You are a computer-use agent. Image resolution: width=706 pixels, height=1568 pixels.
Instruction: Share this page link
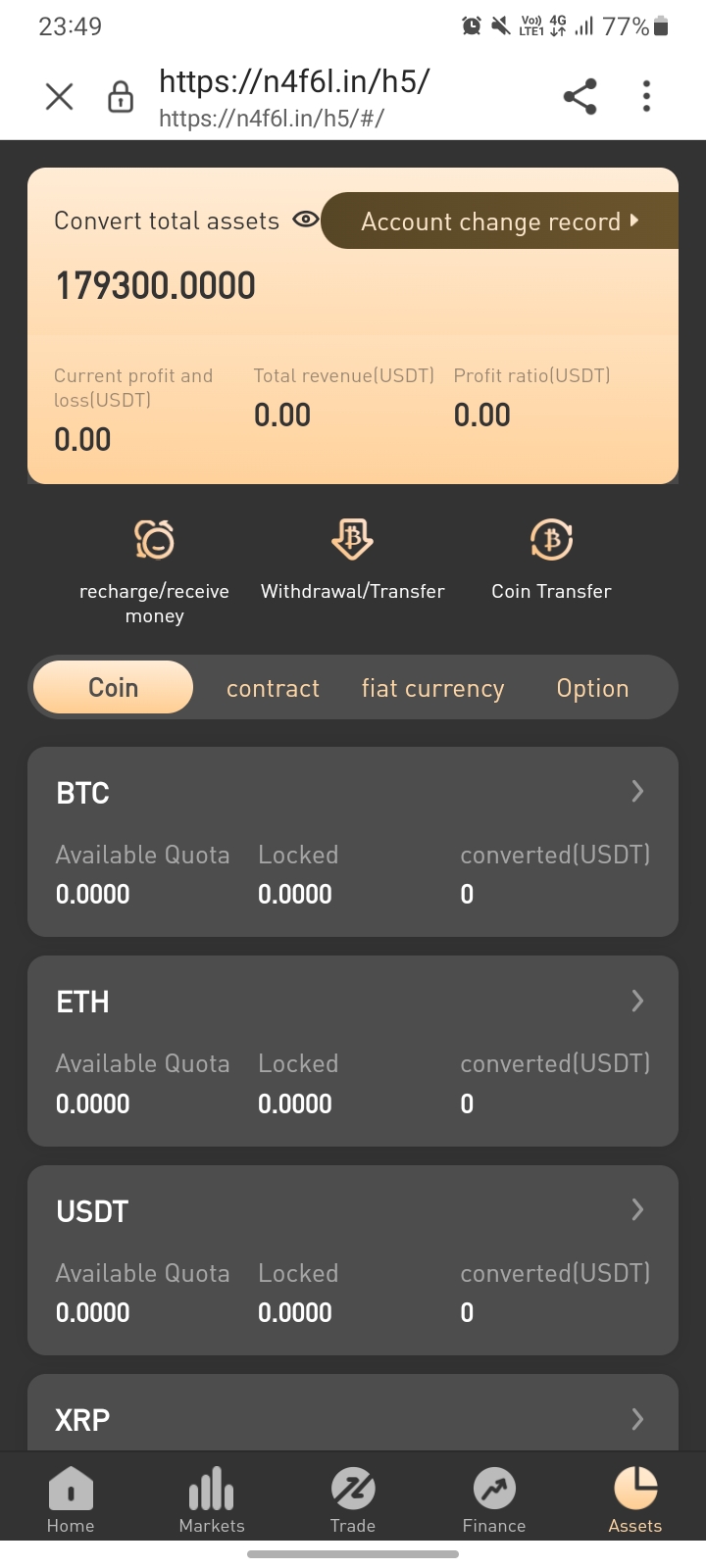580,96
